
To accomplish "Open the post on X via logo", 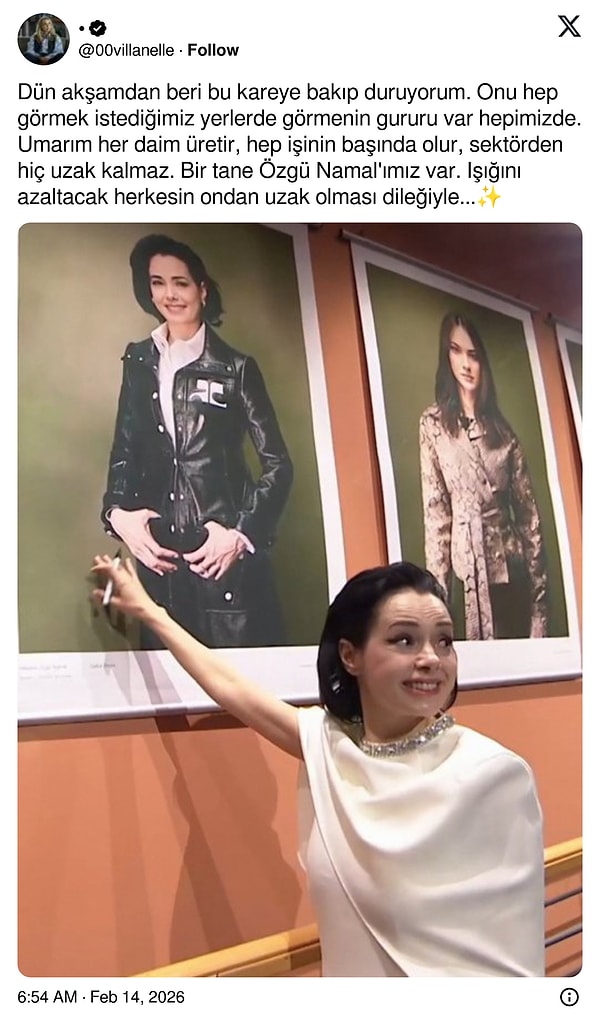I will pos(568,27).
